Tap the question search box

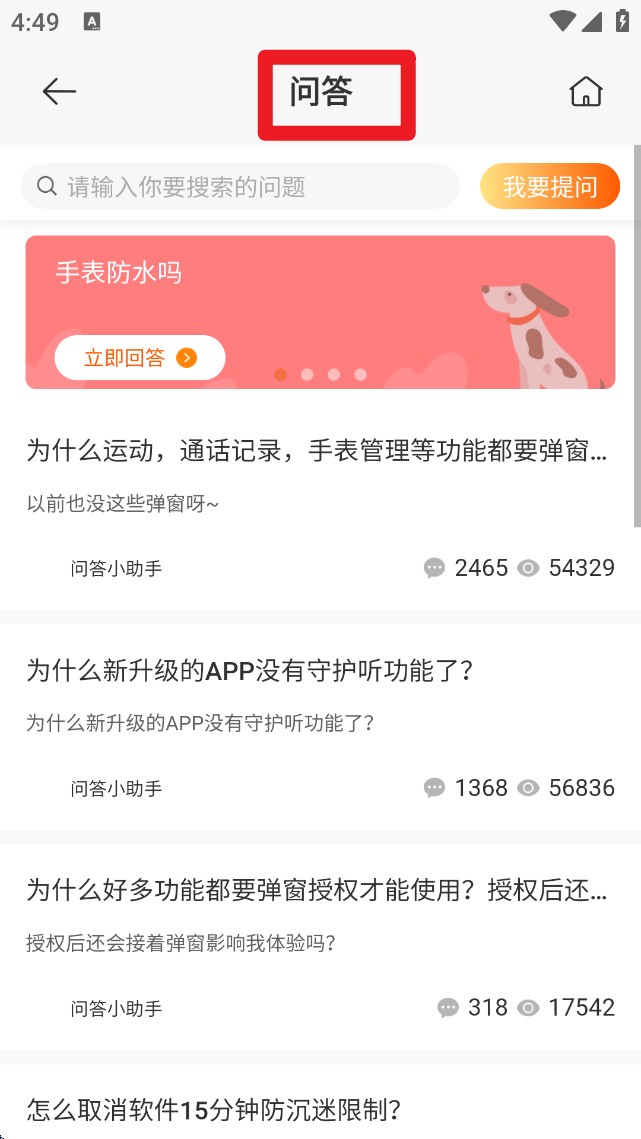(240, 187)
